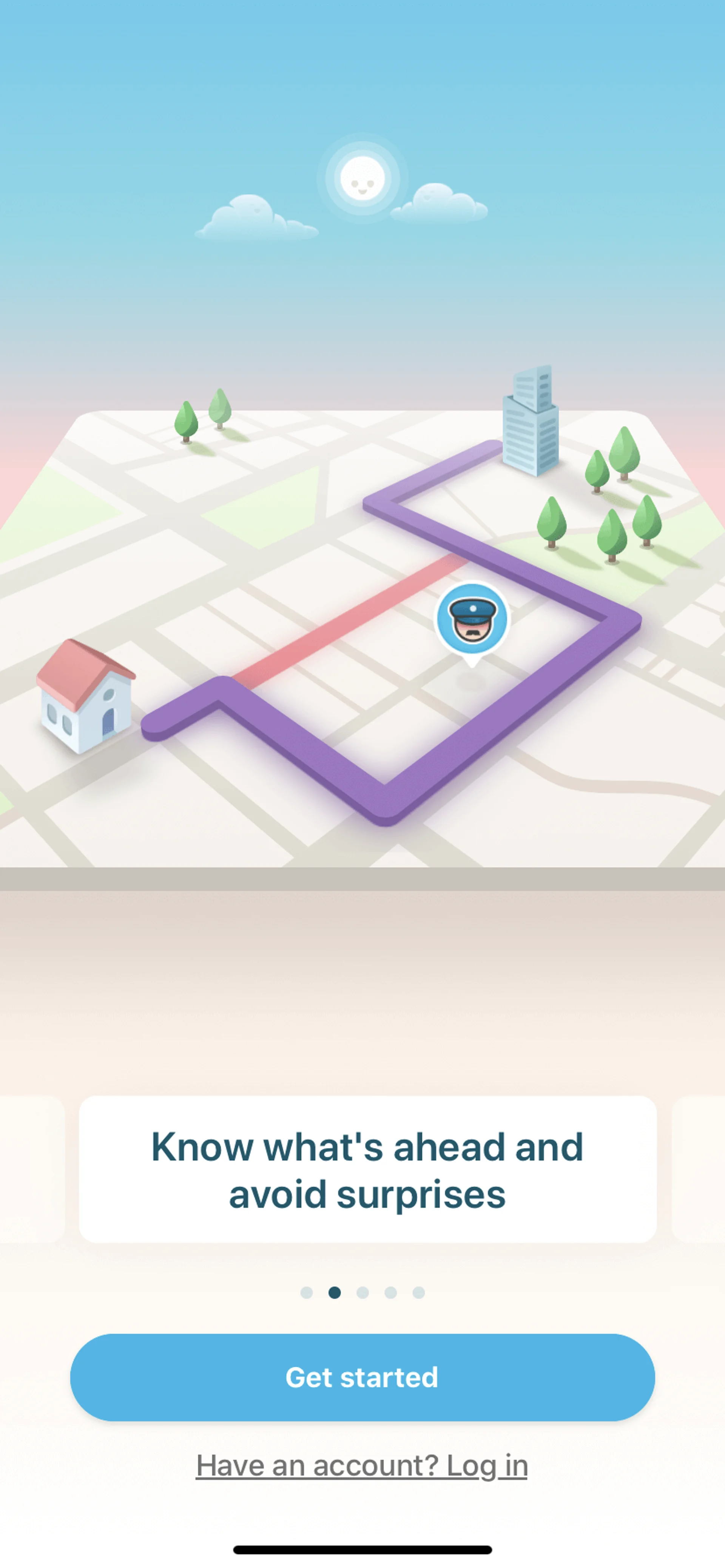Open the Have an account? Log in link
The image size is (725, 1568).
tap(362, 1465)
